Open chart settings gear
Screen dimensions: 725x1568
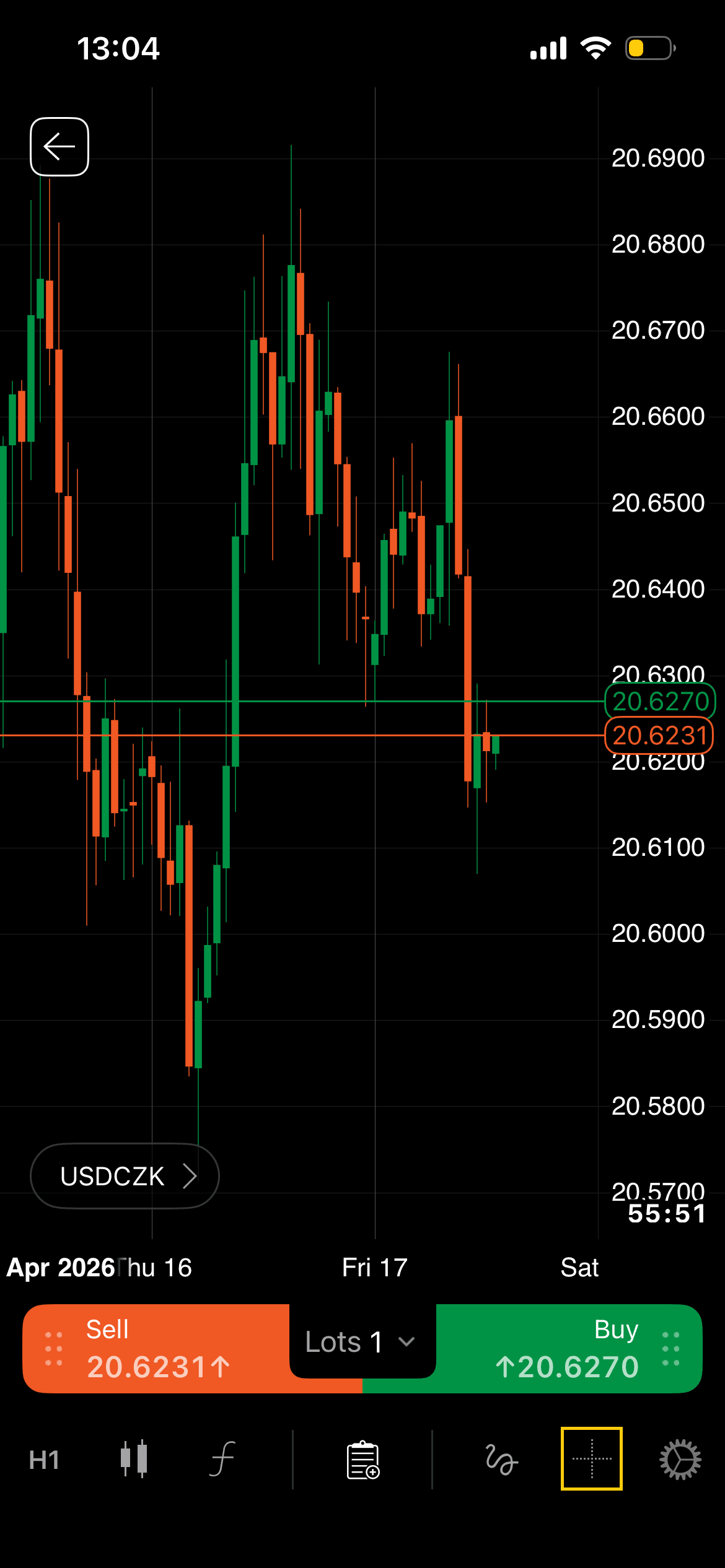680,1460
